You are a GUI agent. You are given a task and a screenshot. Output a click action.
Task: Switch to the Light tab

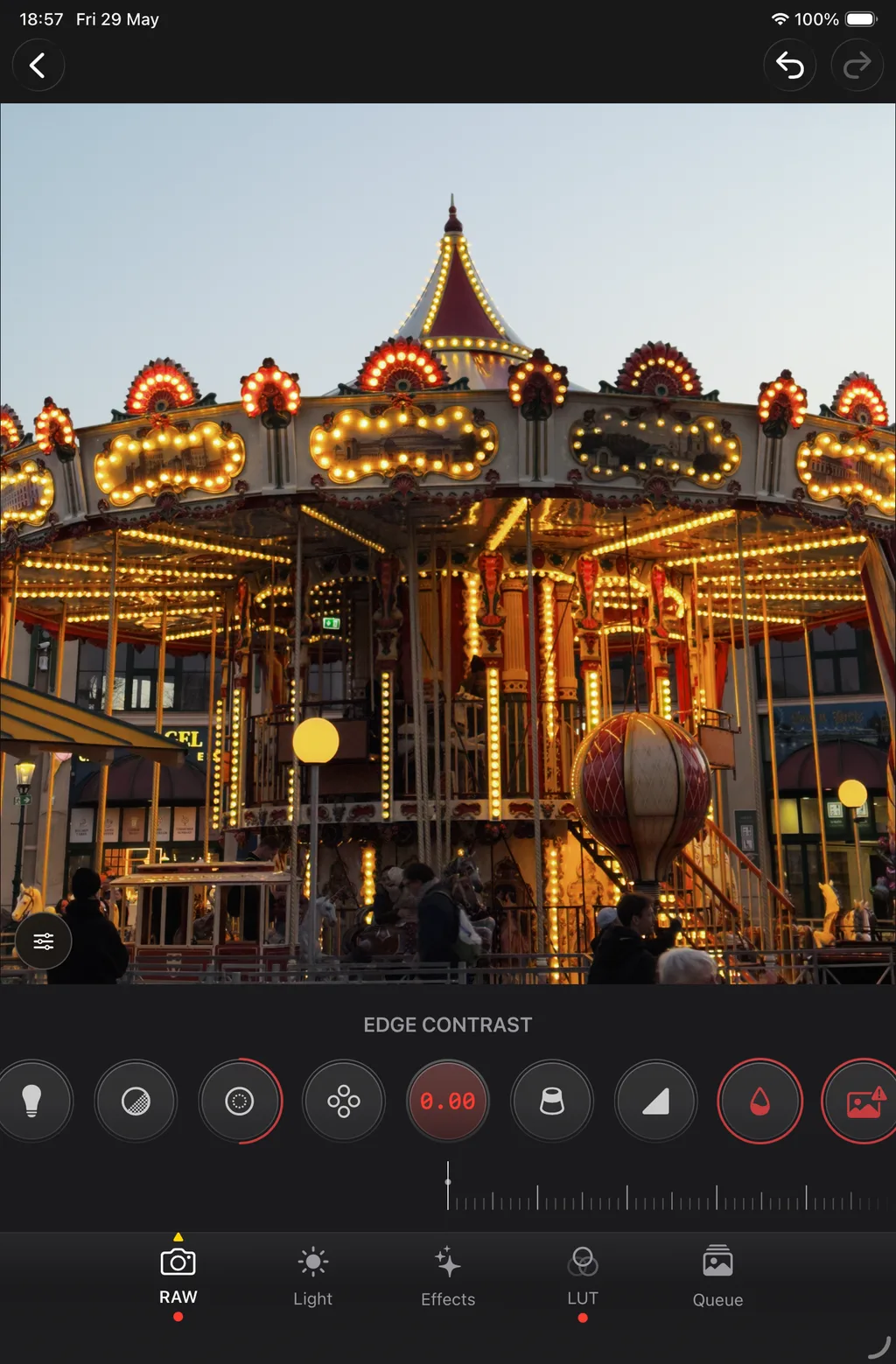tap(313, 1277)
